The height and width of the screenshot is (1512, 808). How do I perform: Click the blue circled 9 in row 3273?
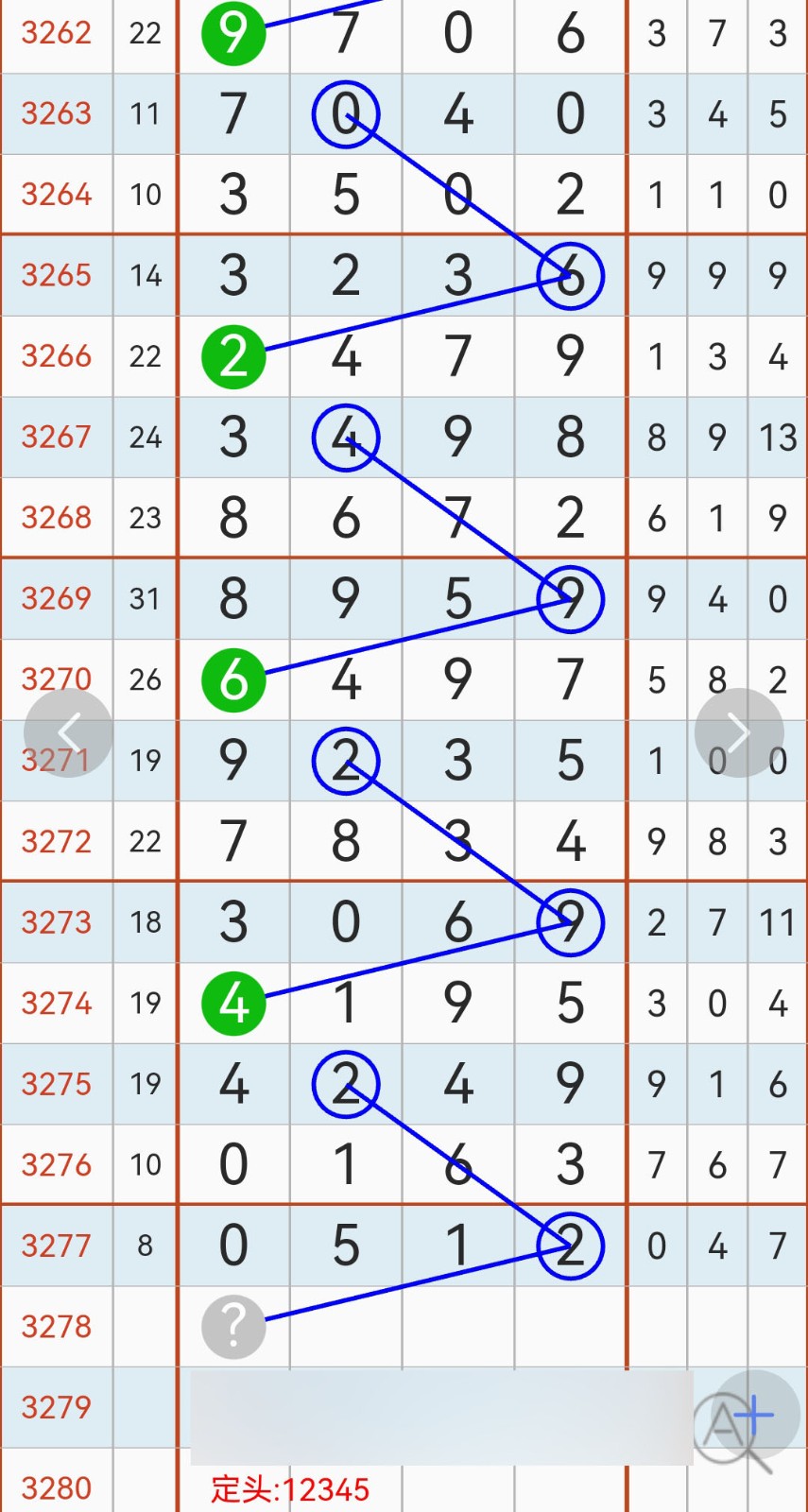coord(571,923)
